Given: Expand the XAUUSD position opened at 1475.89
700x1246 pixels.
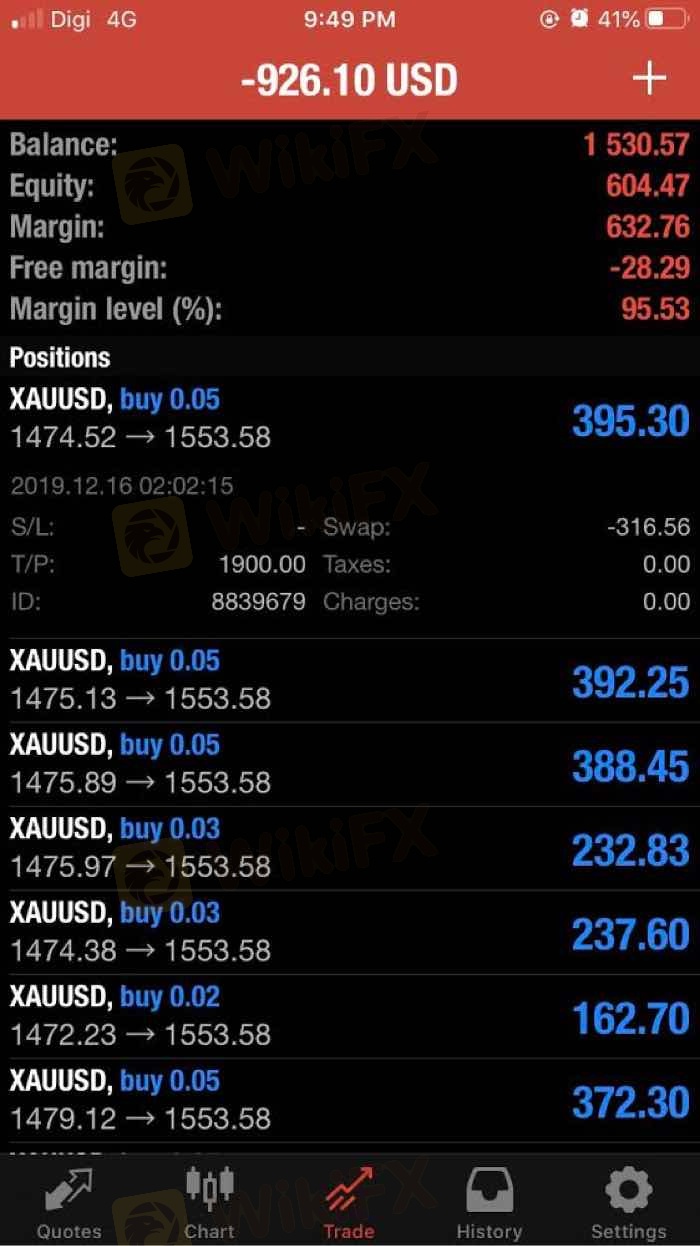Looking at the screenshot, I should click(x=350, y=764).
